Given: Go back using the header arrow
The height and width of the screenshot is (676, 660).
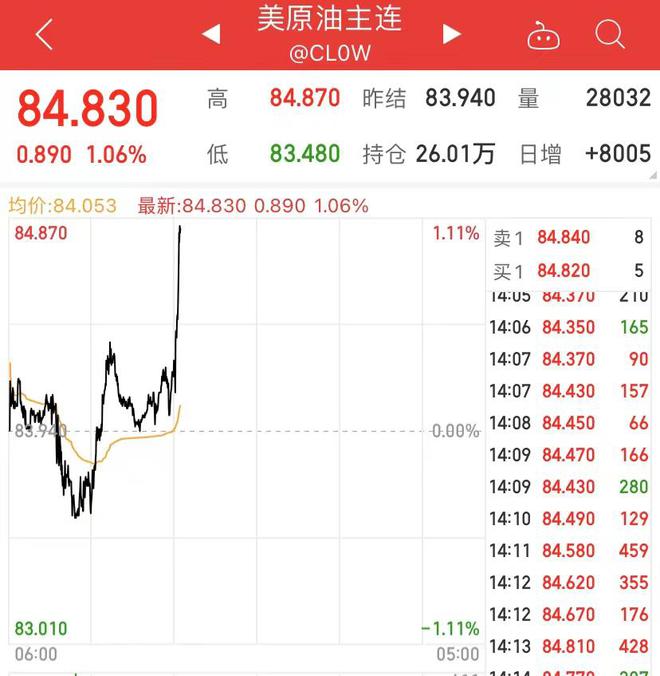Looking at the screenshot, I should tap(43, 35).
